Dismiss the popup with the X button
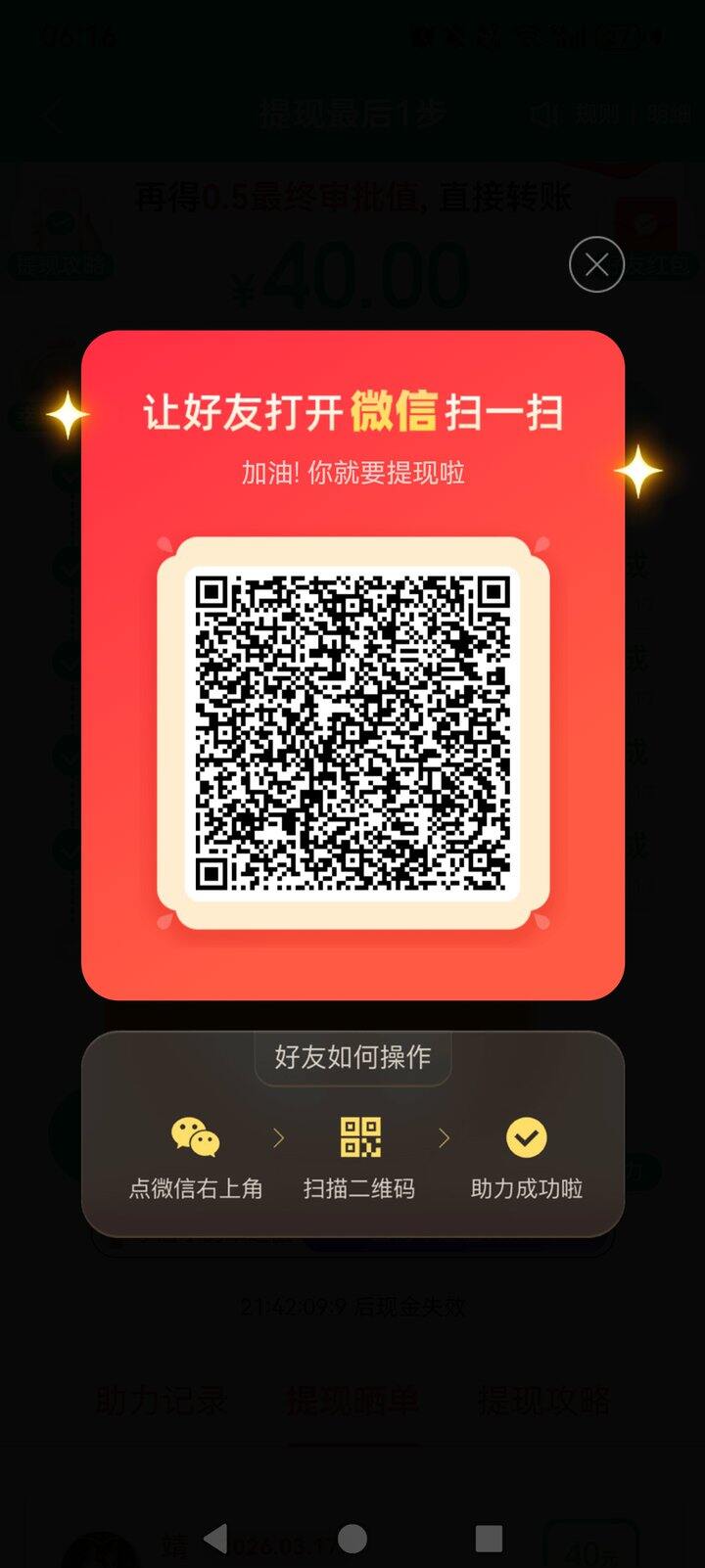The width and height of the screenshot is (705, 1568). pos(596,264)
